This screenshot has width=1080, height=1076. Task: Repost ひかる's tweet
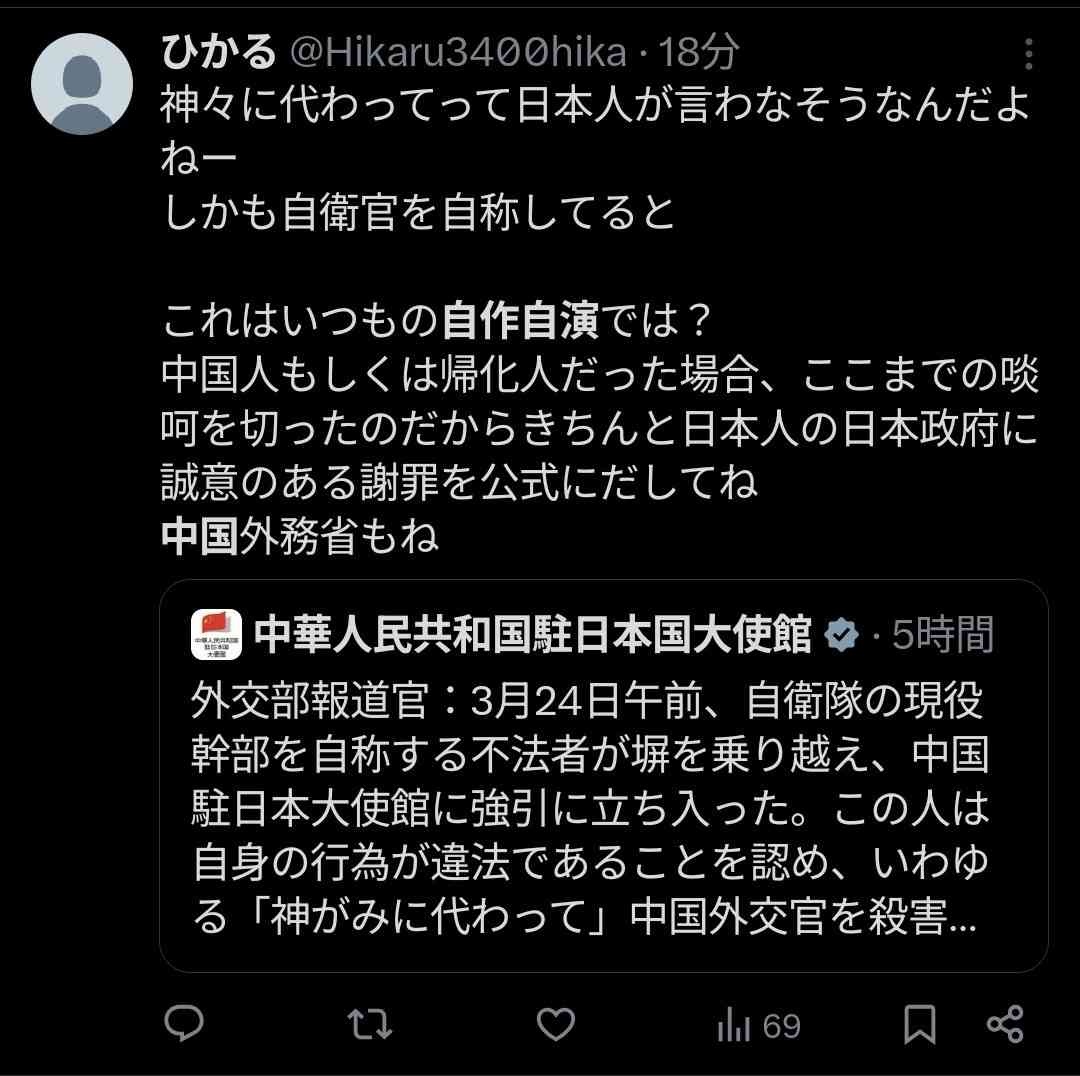click(x=369, y=1024)
